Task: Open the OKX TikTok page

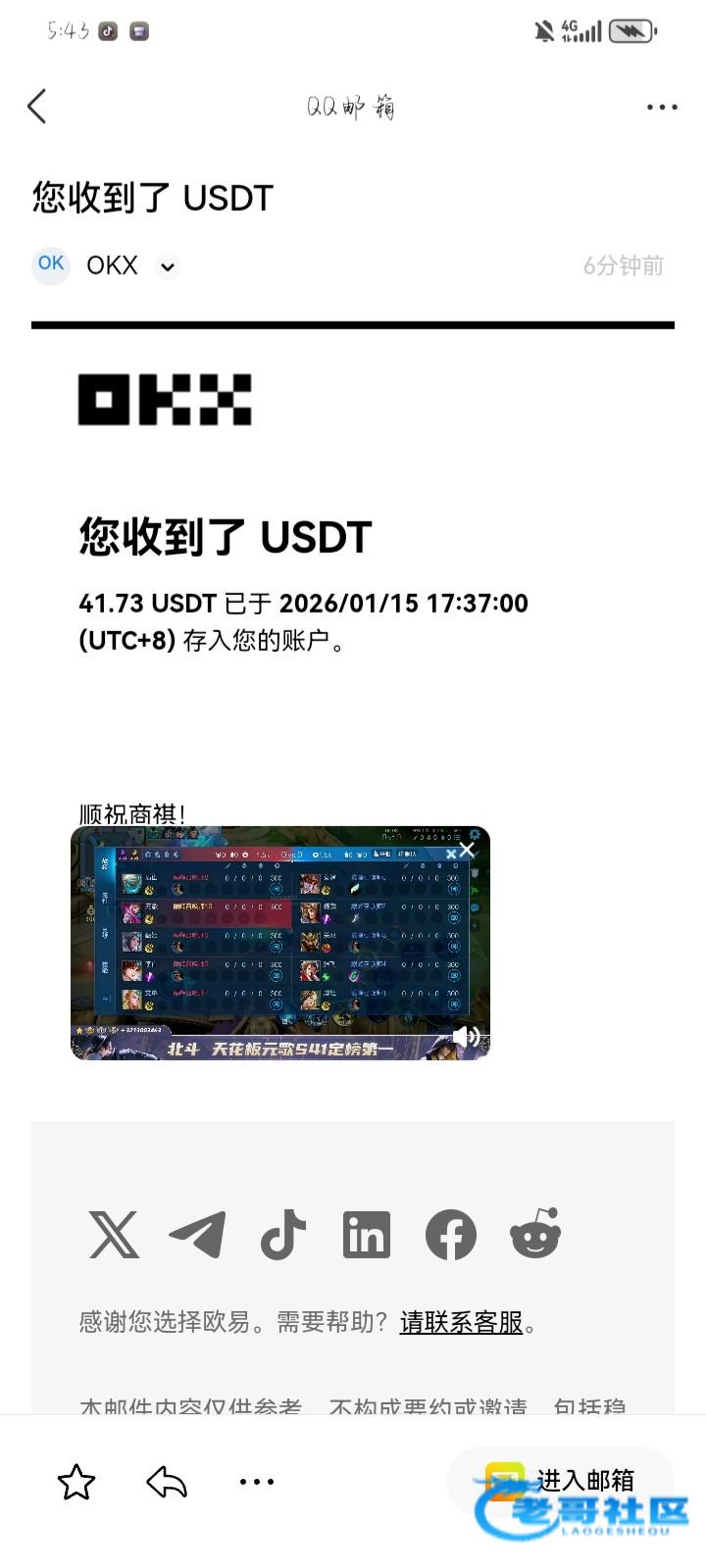Action: point(282,1234)
